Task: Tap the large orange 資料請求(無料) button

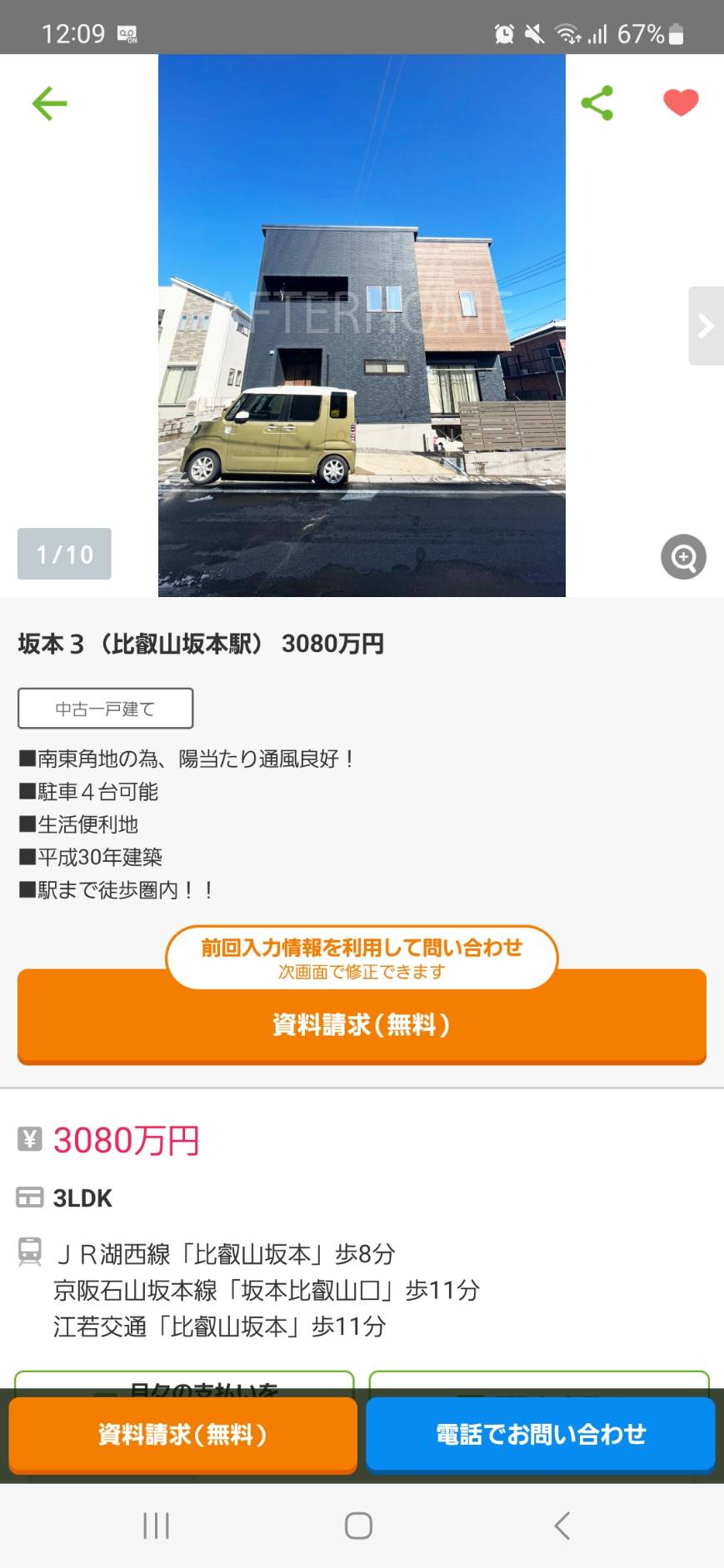Action: pyautogui.click(x=362, y=1024)
